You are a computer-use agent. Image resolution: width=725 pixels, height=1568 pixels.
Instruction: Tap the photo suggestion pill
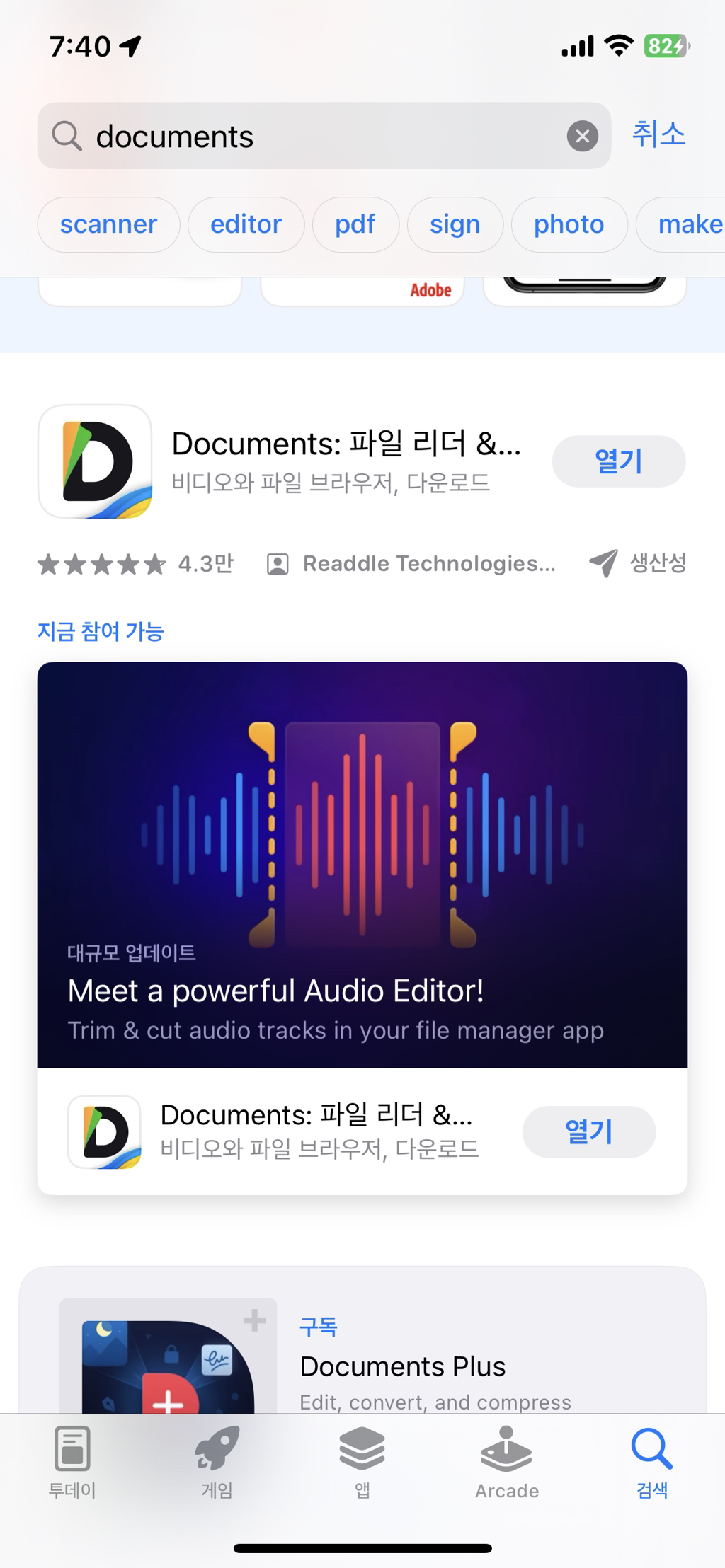click(569, 224)
